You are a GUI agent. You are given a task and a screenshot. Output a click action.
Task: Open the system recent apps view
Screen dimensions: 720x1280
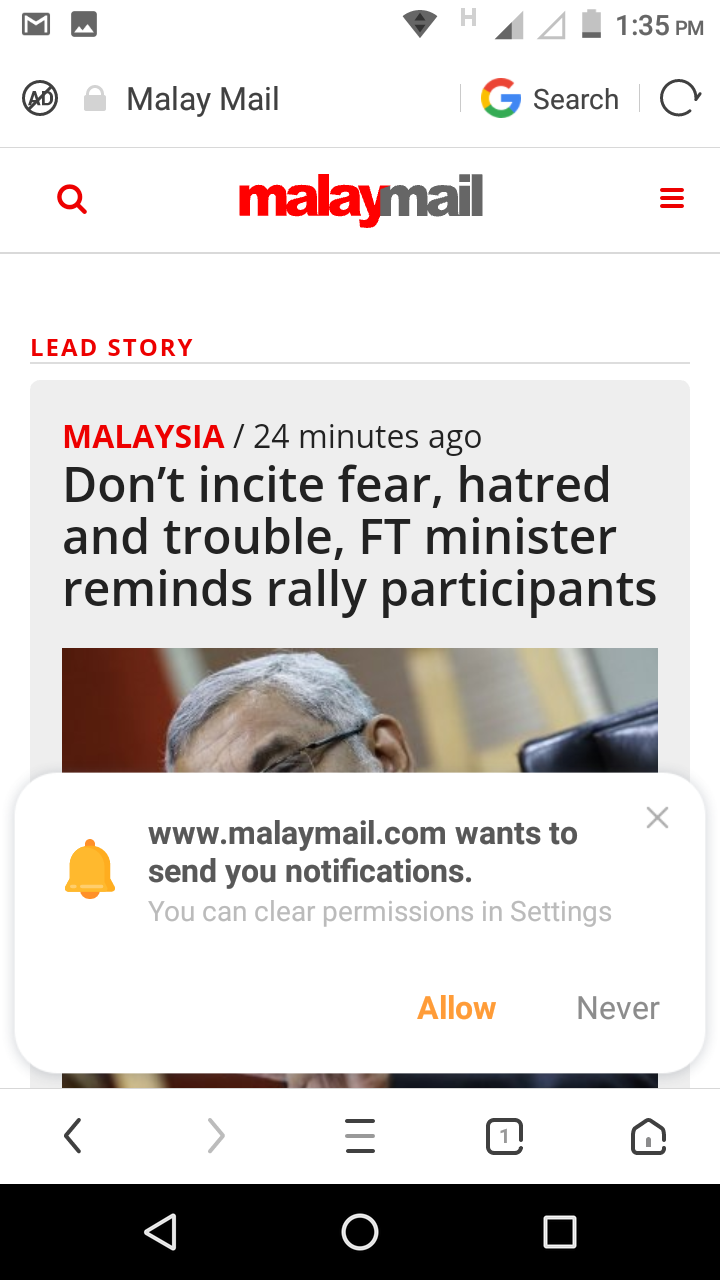[560, 1232]
